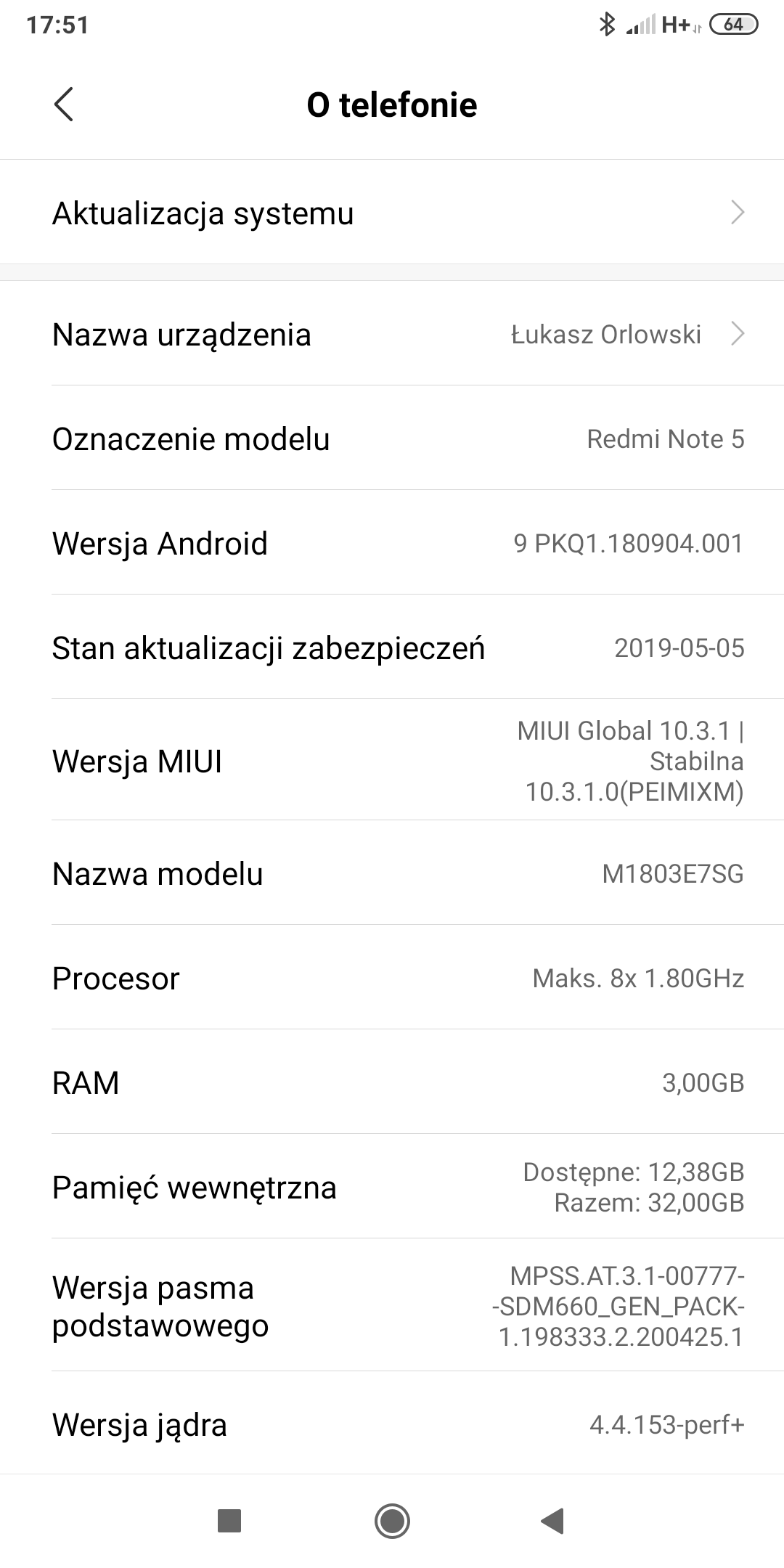The height and width of the screenshot is (1568, 784).
Task: Open Aktualizacja systemu
Action: [392, 213]
